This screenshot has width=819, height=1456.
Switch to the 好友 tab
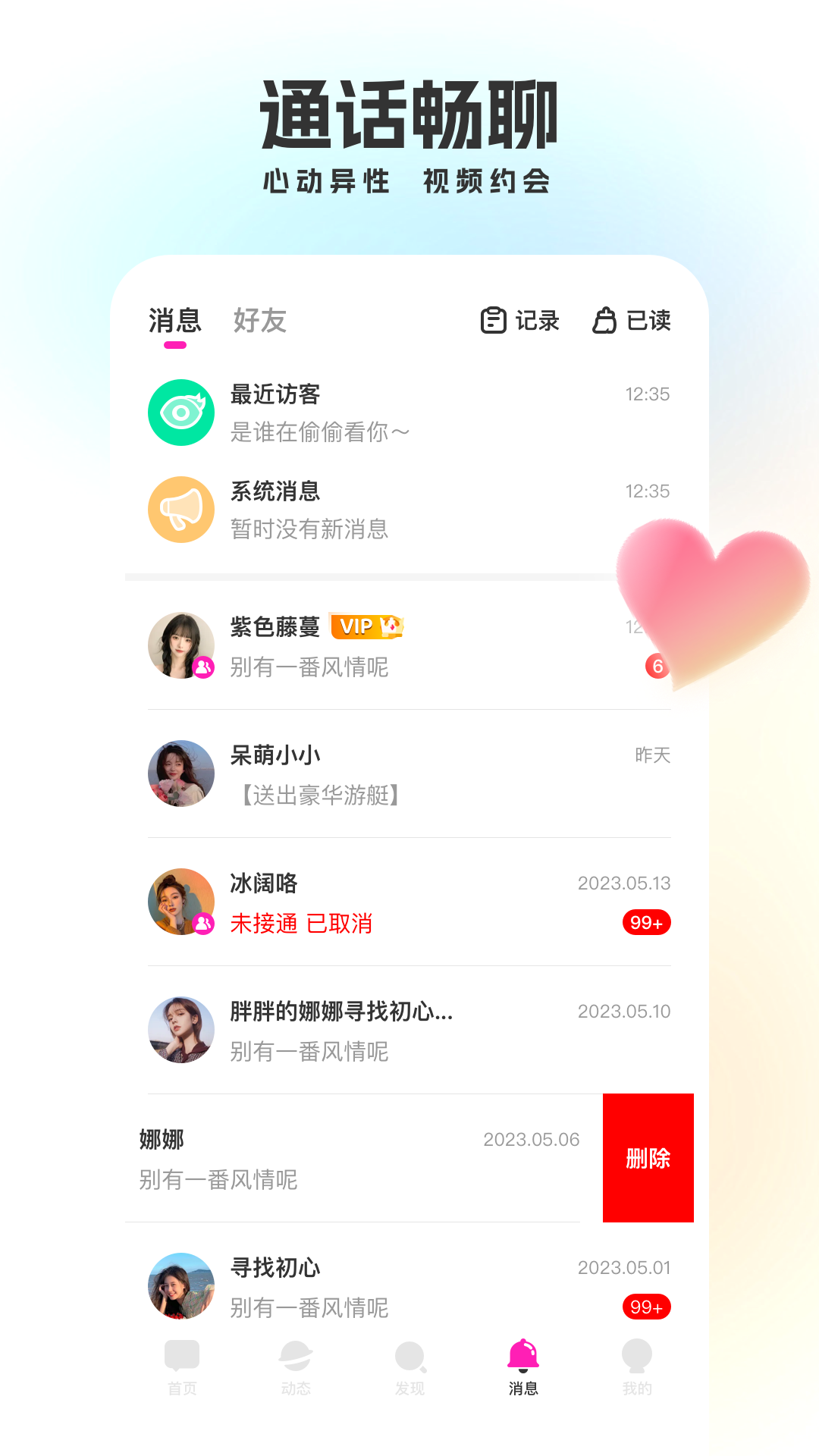tap(261, 321)
